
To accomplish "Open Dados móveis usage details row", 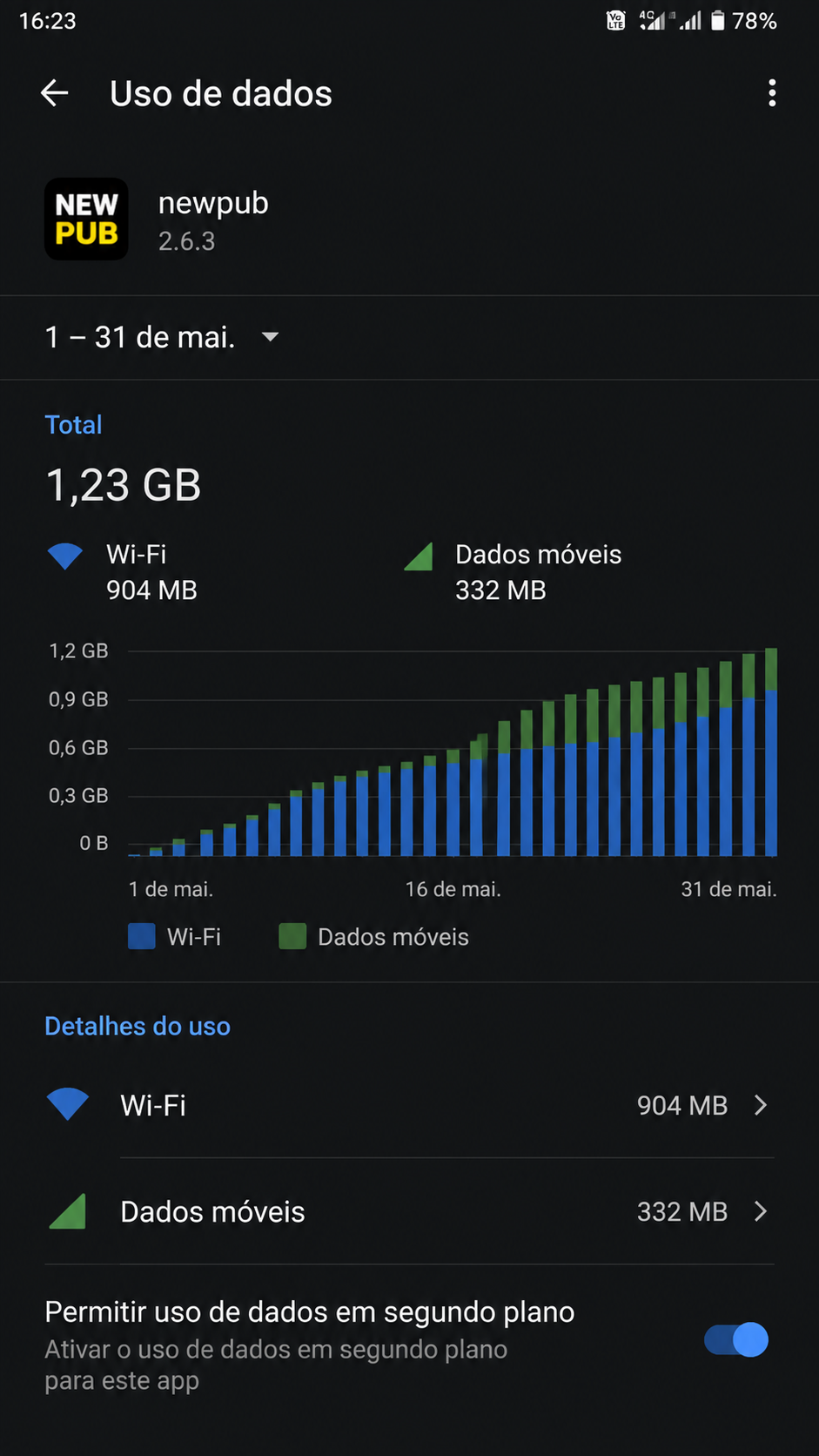I will (x=409, y=1211).
